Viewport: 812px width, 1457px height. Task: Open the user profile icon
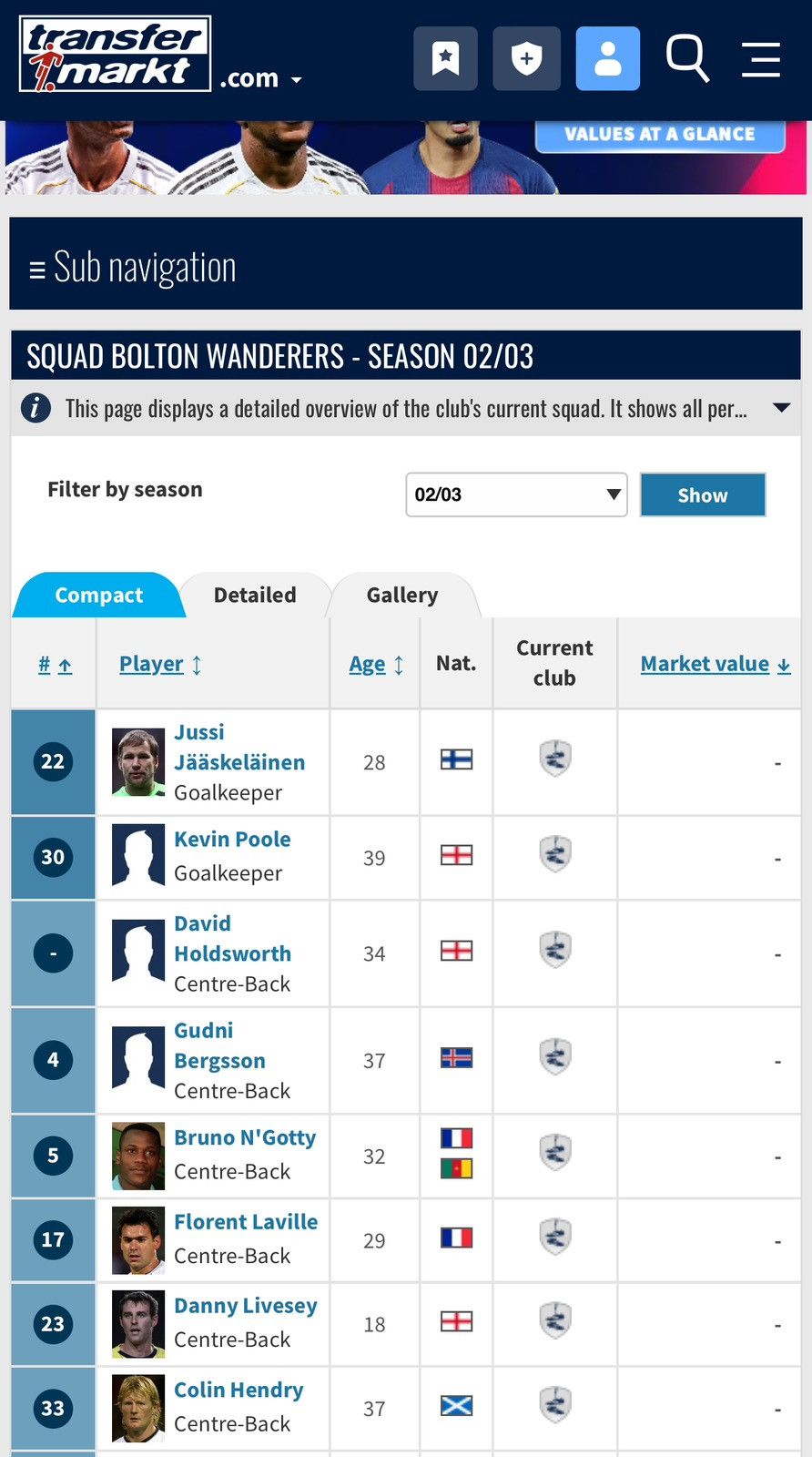607,59
